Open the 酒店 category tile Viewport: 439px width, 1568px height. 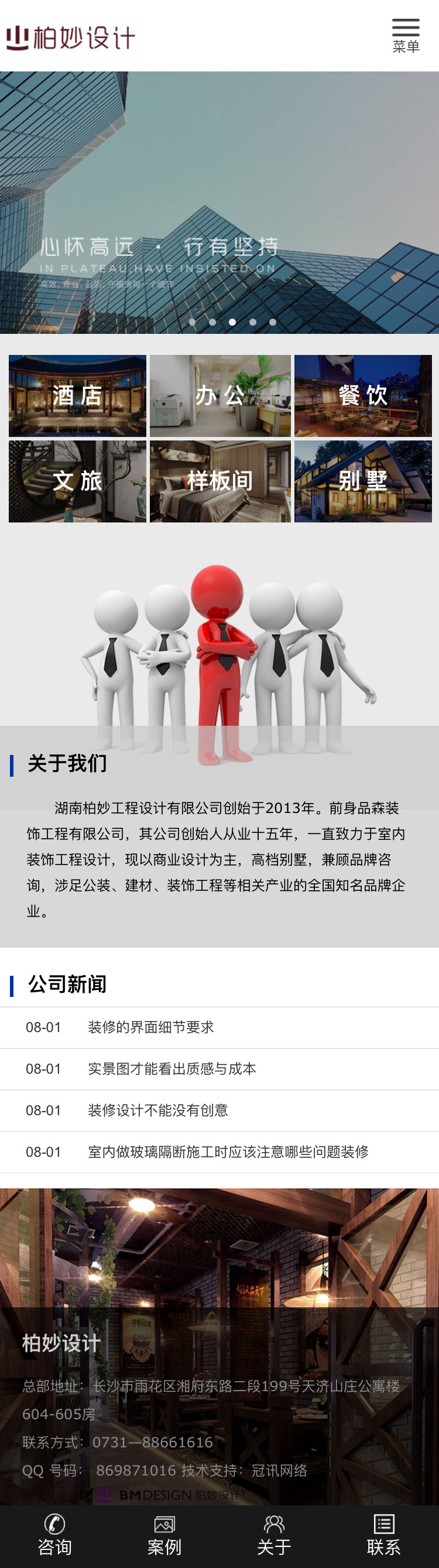[77, 395]
